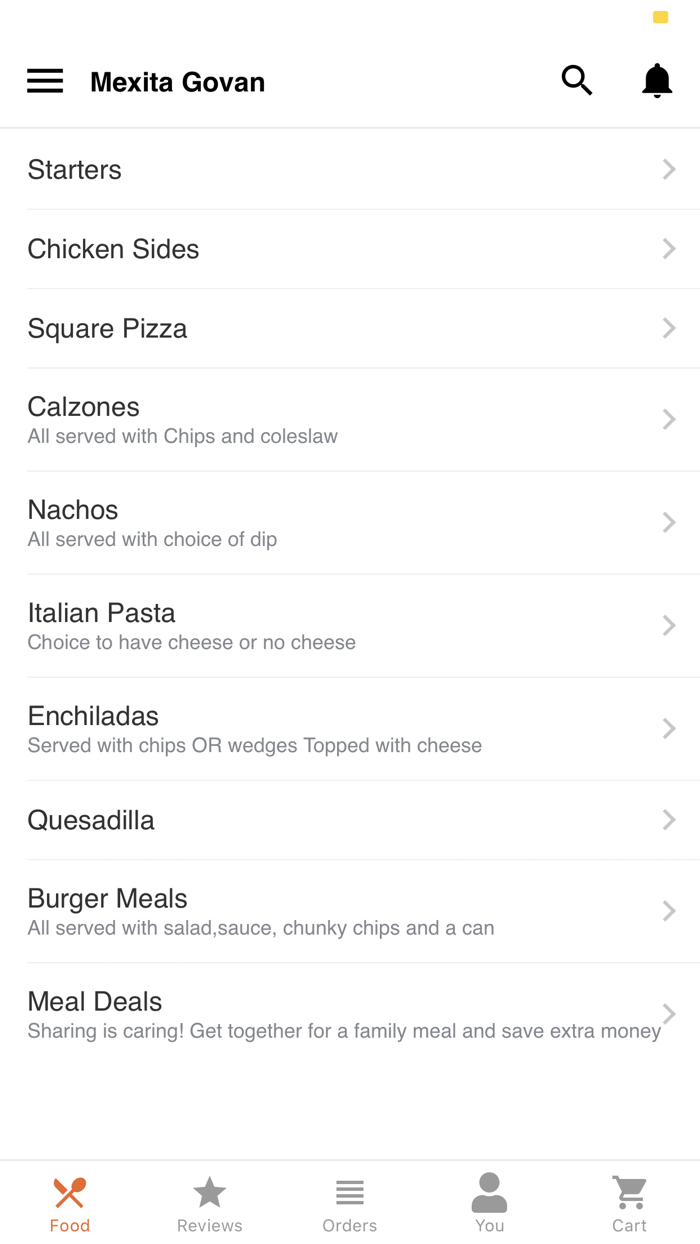Select the Food tab
The width and height of the screenshot is (700, 1244).
(x=70, y=1204)
